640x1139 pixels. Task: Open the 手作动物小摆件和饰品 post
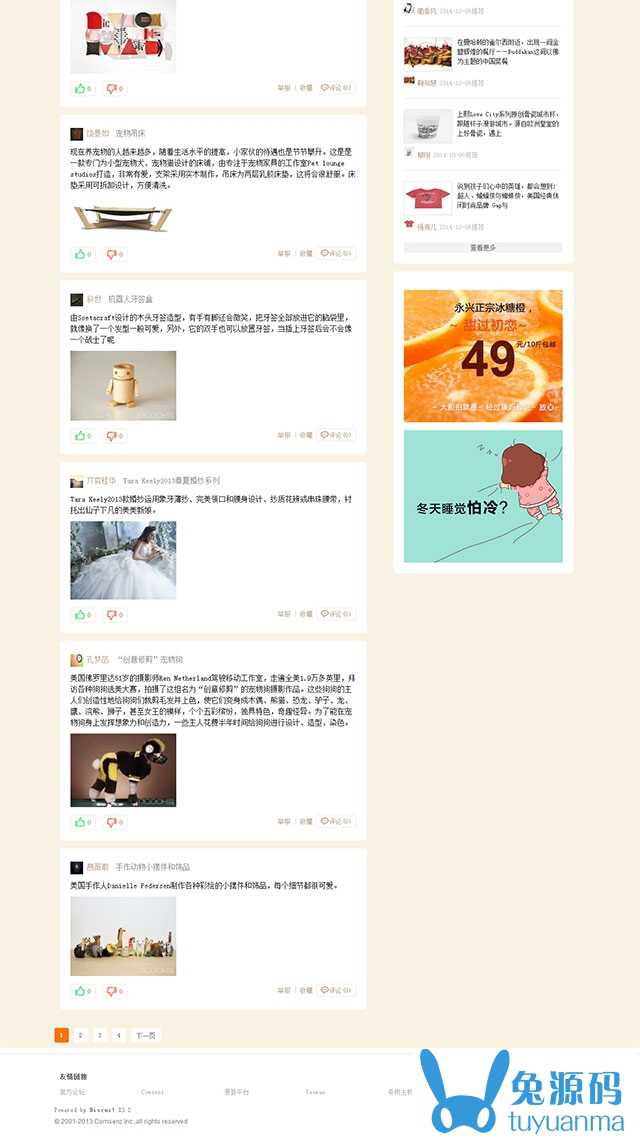[152, 867]
